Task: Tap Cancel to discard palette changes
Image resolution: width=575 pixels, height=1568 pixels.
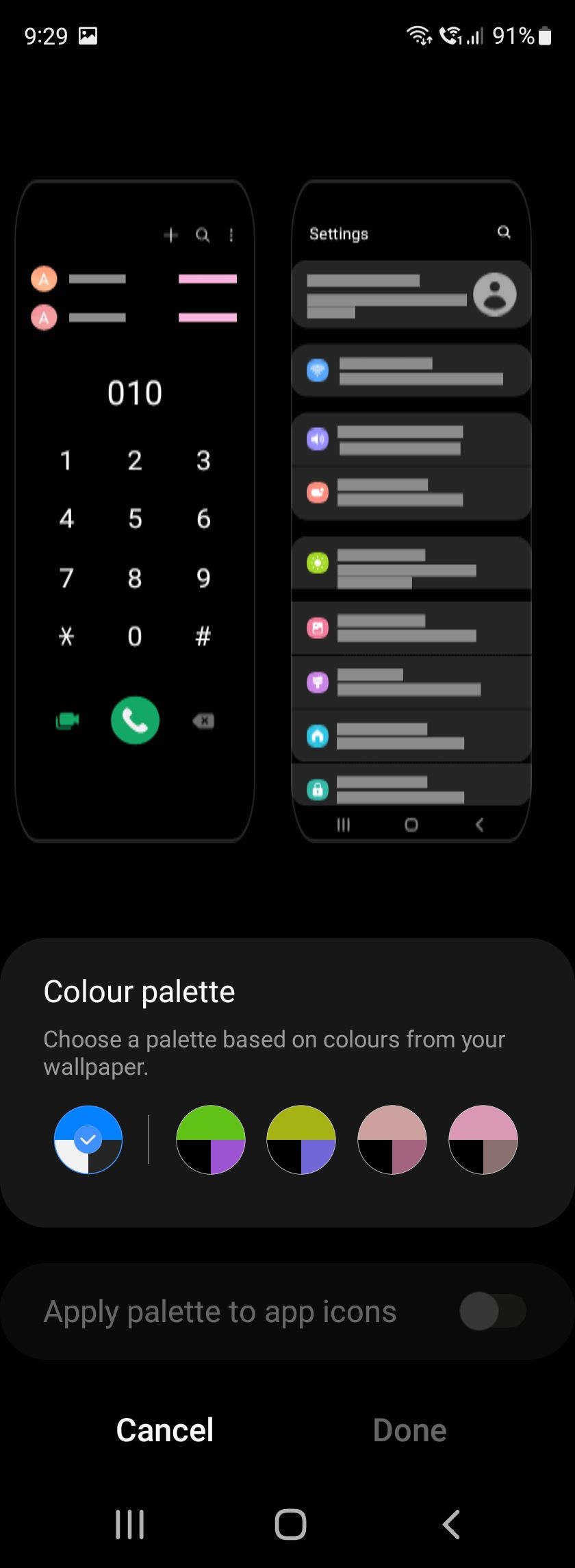Action: tap(164, 1429)
